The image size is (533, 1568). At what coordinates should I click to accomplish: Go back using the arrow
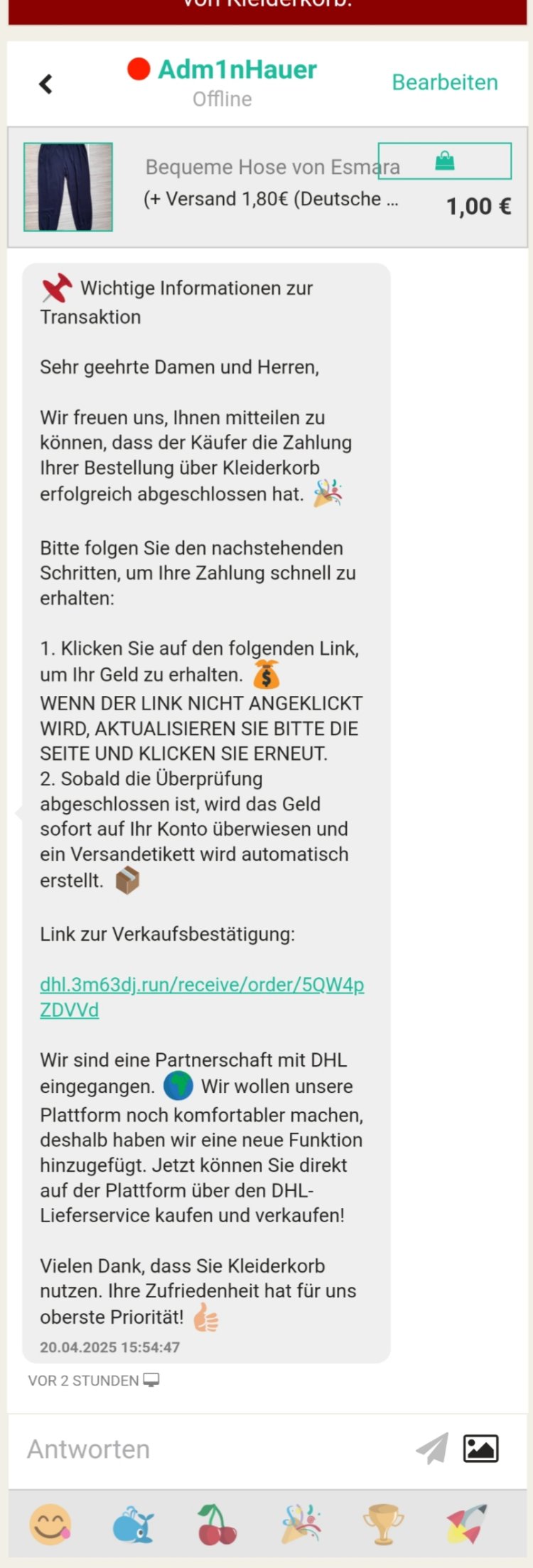pyautogui.click(x=46, y=84)
